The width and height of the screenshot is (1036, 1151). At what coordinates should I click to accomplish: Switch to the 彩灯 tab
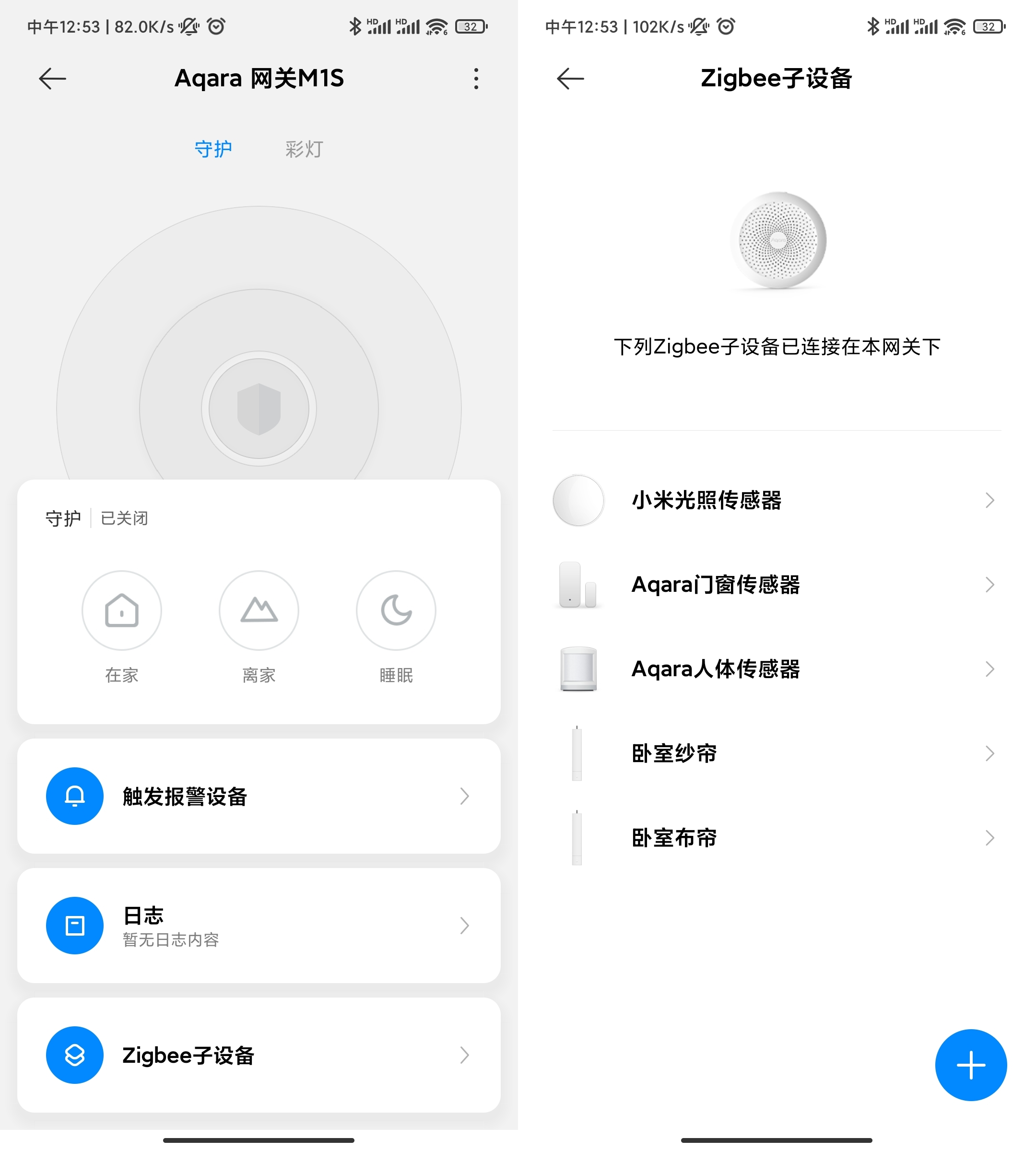click(x=304, y=149)
